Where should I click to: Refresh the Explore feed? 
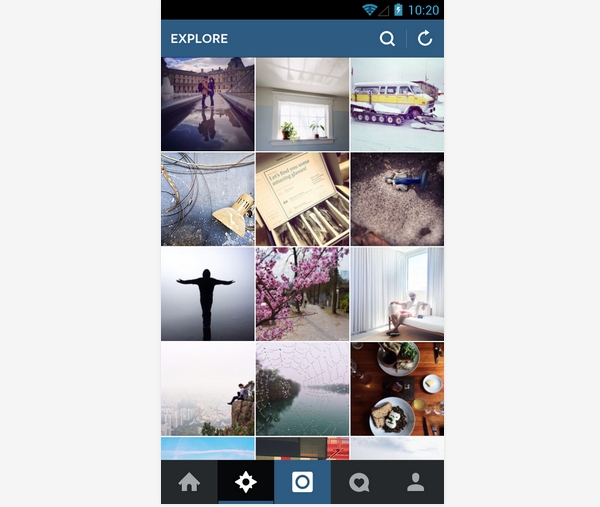pos(425,39)
